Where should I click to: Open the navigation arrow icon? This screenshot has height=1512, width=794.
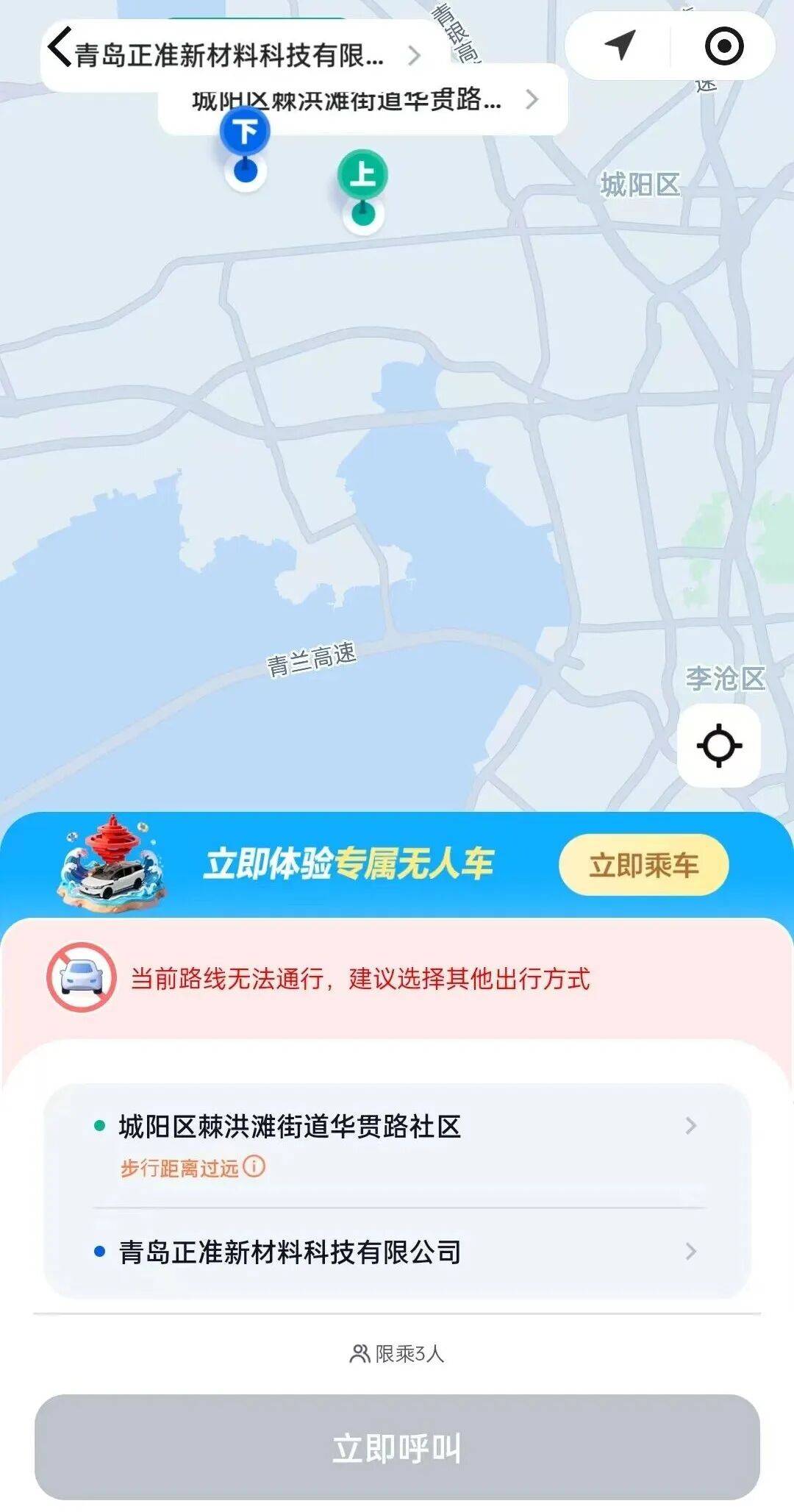(620, 46)
